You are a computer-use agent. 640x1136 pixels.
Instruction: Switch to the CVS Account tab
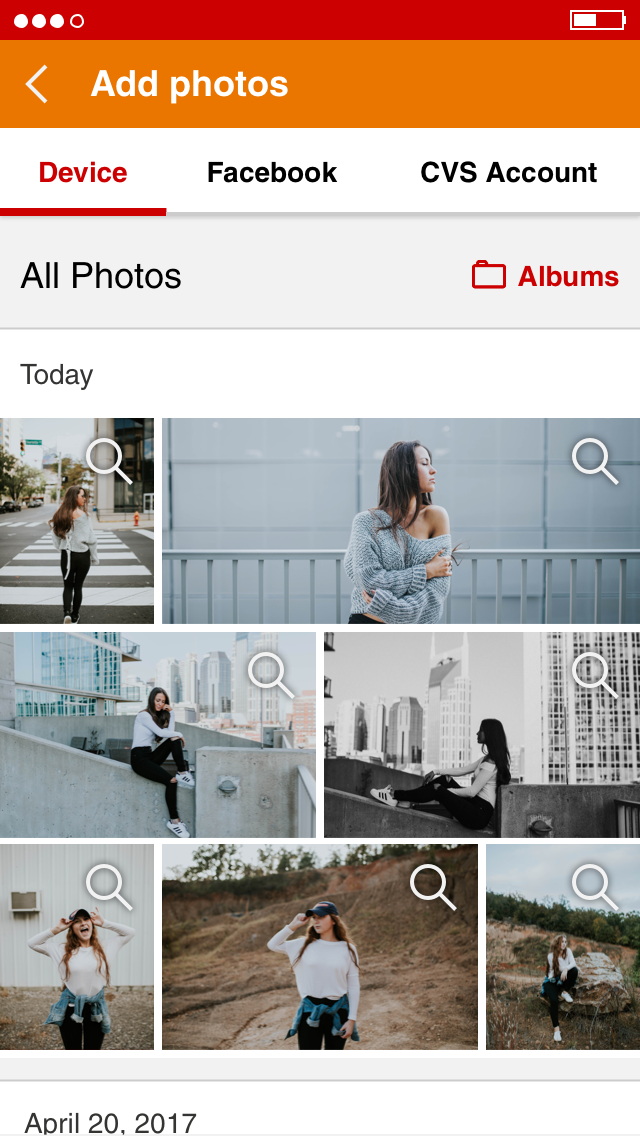[x=509, y=172]
